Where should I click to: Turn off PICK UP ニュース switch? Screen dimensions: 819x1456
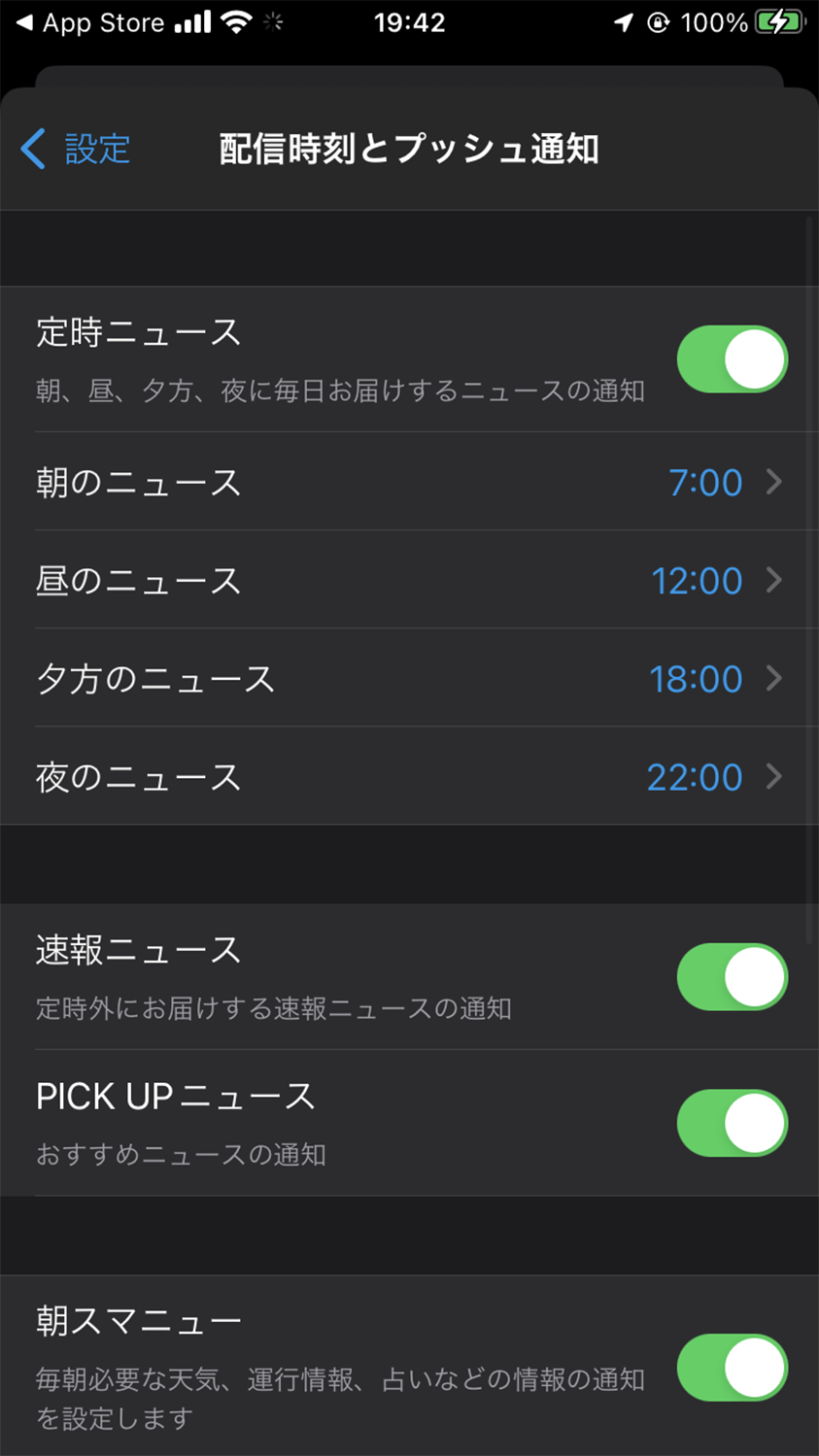(x=732, y=1123)
